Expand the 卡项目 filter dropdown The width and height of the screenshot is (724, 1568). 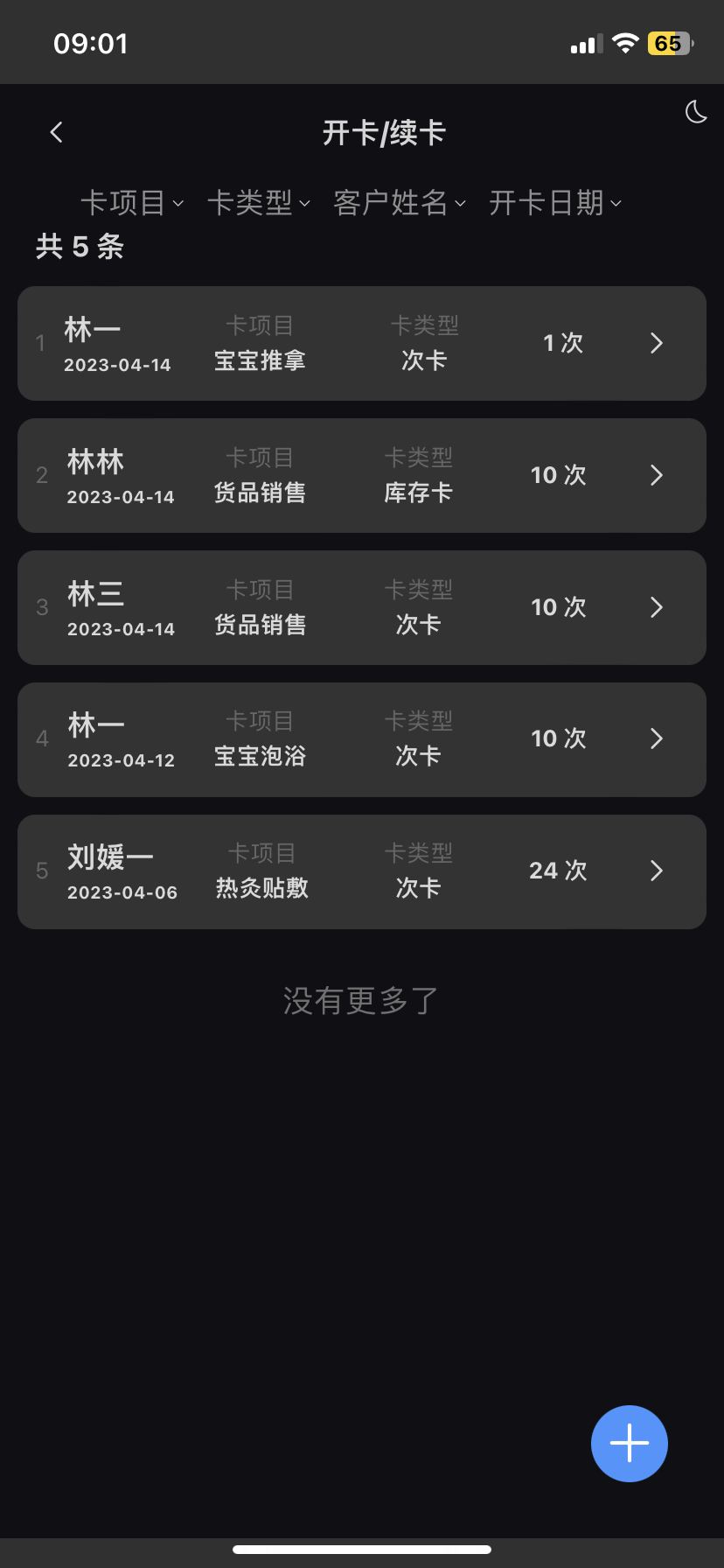coord(132,203)
